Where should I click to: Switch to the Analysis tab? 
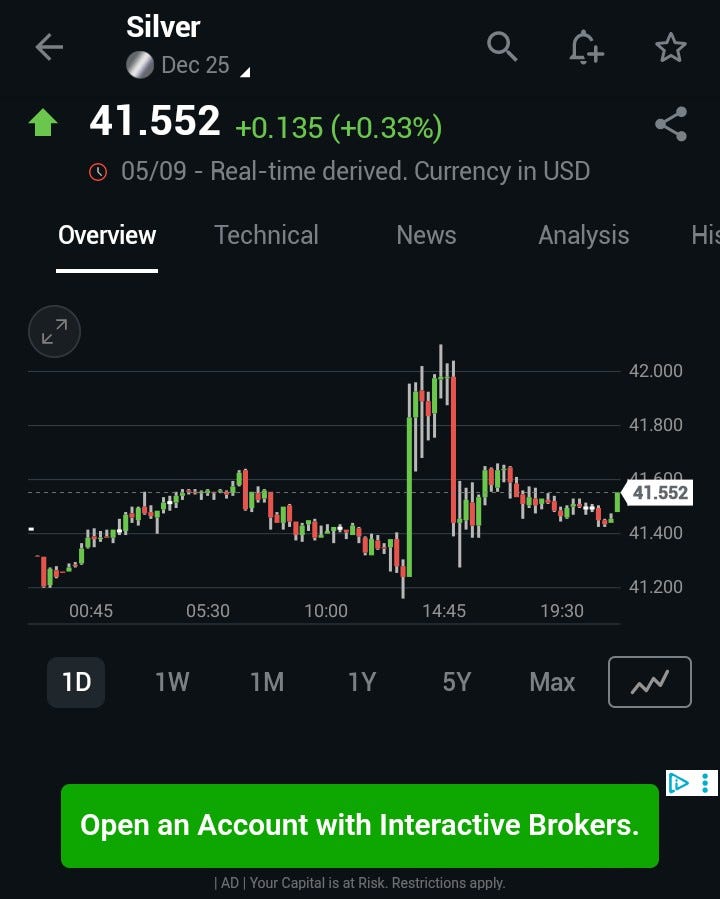pyautogui.click(x=584, y=235)
